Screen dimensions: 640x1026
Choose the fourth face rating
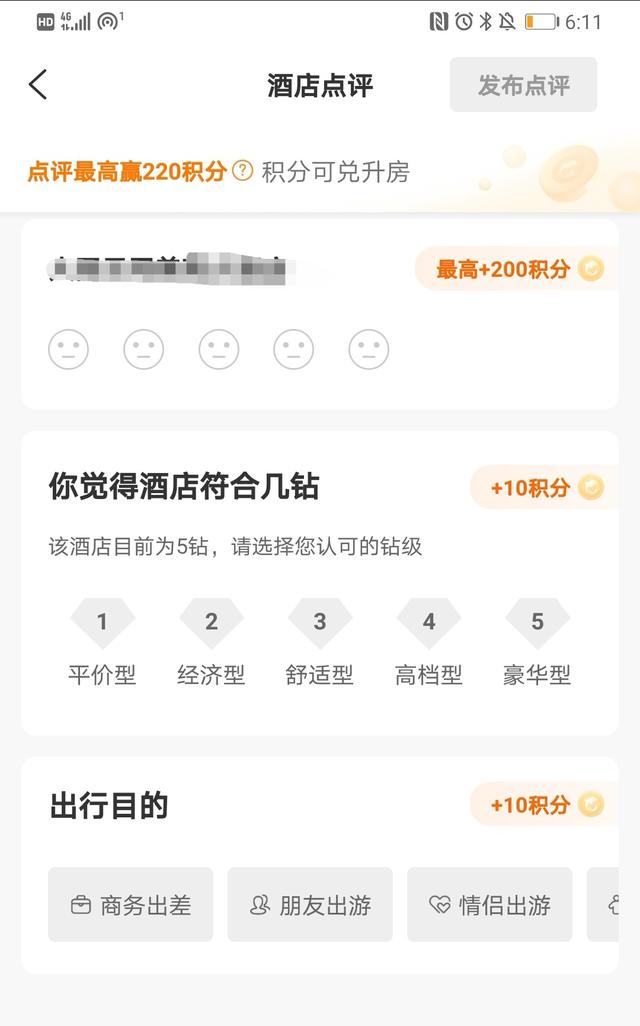[x=293, y=349]
